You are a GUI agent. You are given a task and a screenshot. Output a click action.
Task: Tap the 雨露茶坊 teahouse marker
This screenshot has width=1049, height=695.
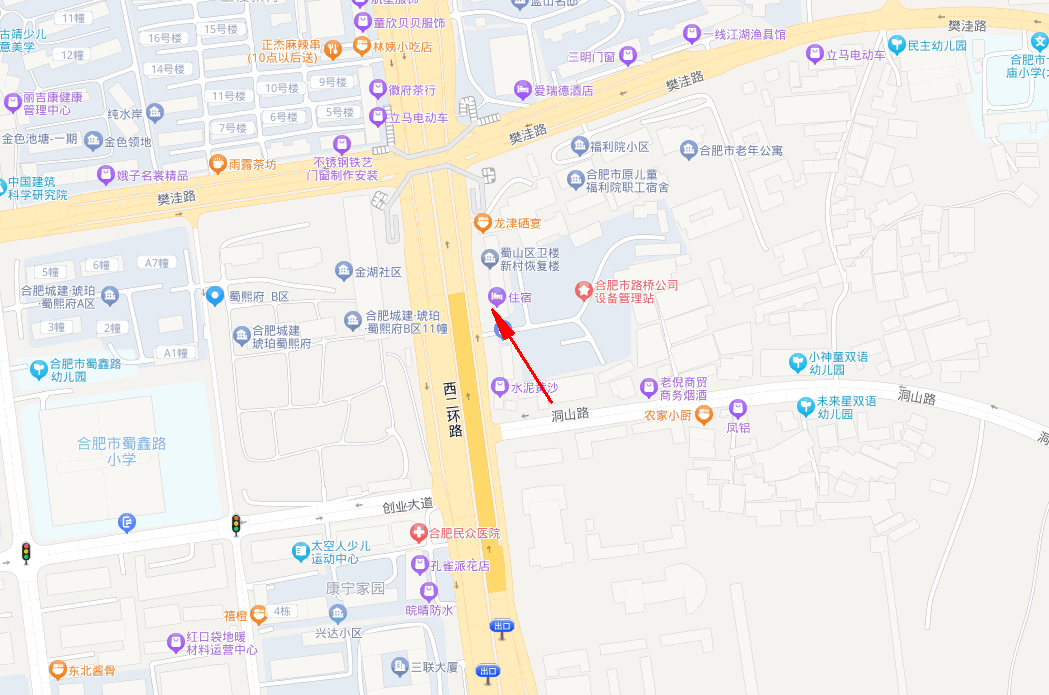[x=217, y=162]
